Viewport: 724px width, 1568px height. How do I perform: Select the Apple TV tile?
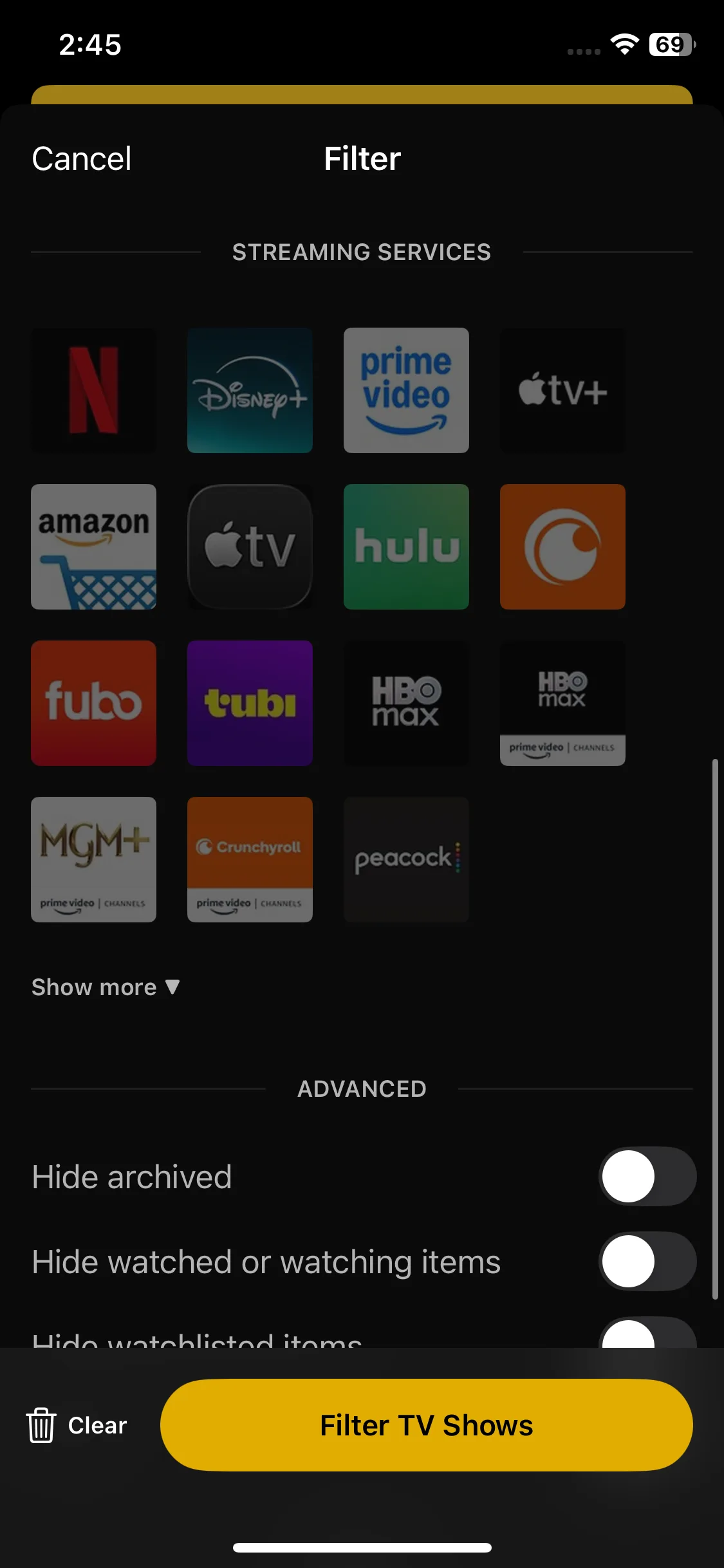250,546
